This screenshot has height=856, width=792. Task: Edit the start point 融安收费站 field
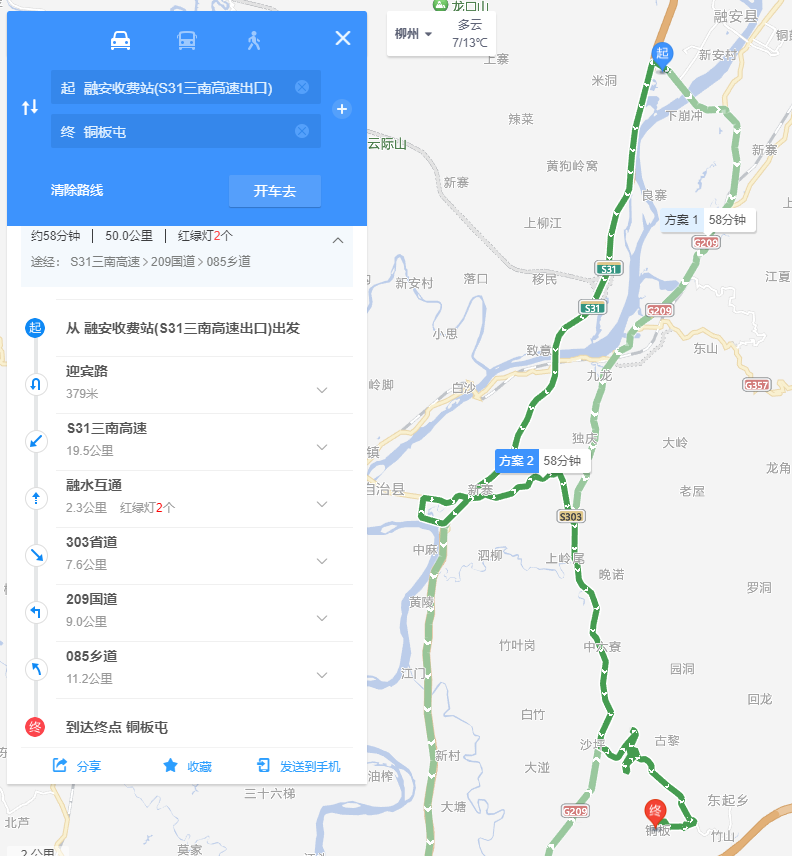point(175,88)
